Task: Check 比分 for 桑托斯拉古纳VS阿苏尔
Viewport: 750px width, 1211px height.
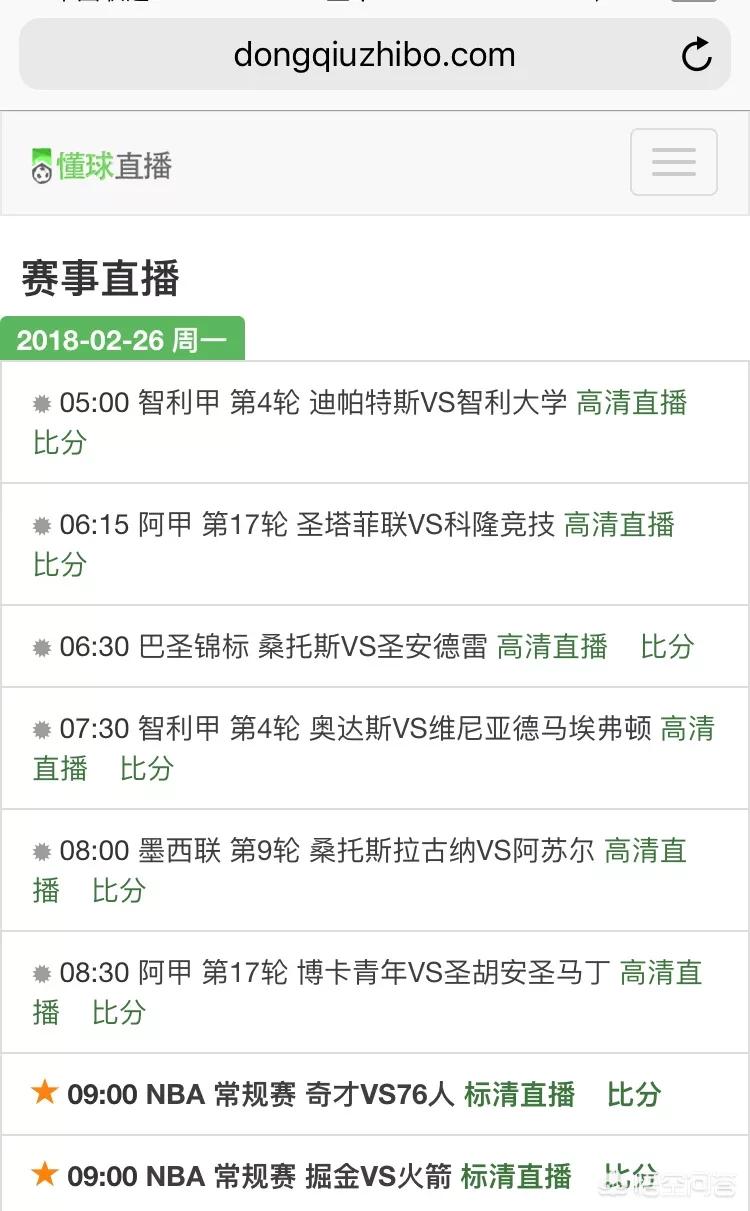Action: pyautogui.click(x=119, y=890)
